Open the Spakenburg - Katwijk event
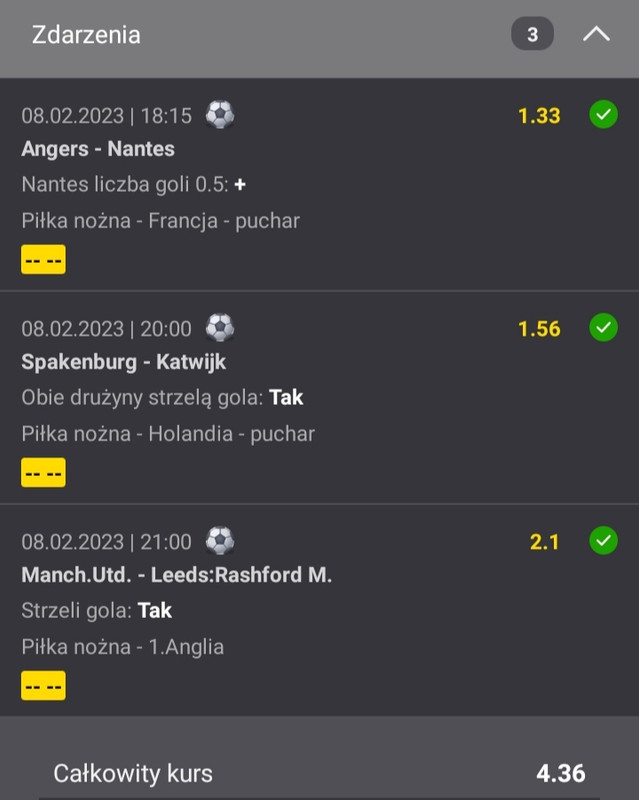The image size is (639, 800). [123, 362]
